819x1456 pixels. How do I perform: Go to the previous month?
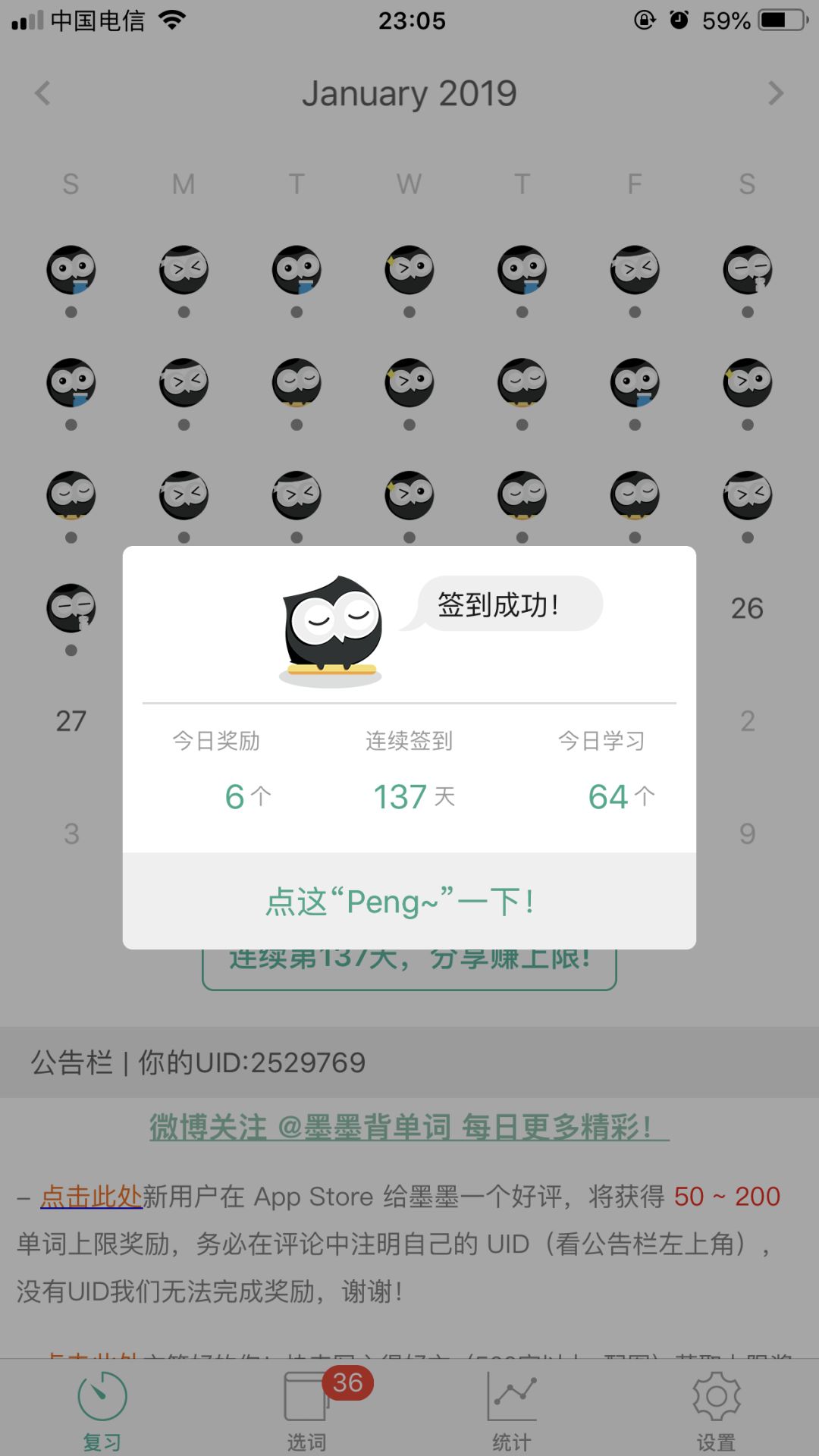(x=43, y=93)
